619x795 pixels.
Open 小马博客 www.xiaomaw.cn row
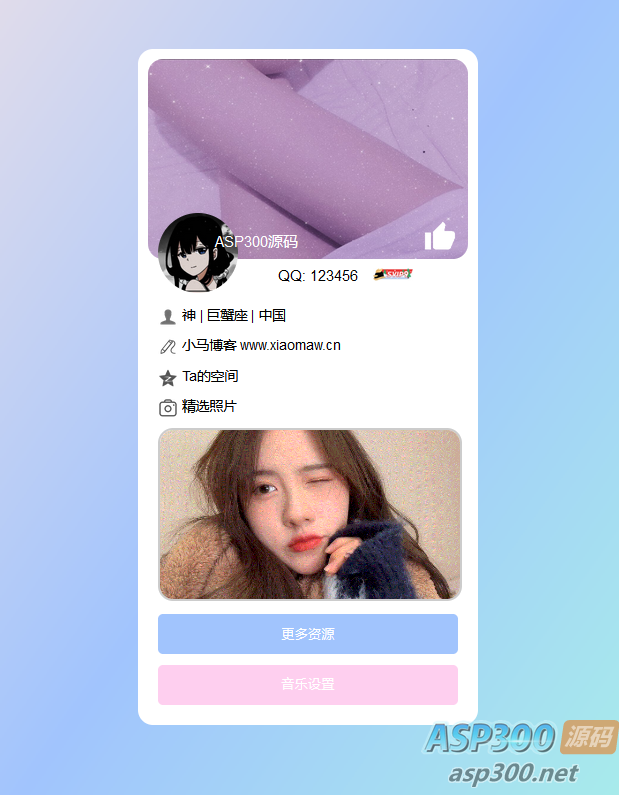click(x=260, y=346)
